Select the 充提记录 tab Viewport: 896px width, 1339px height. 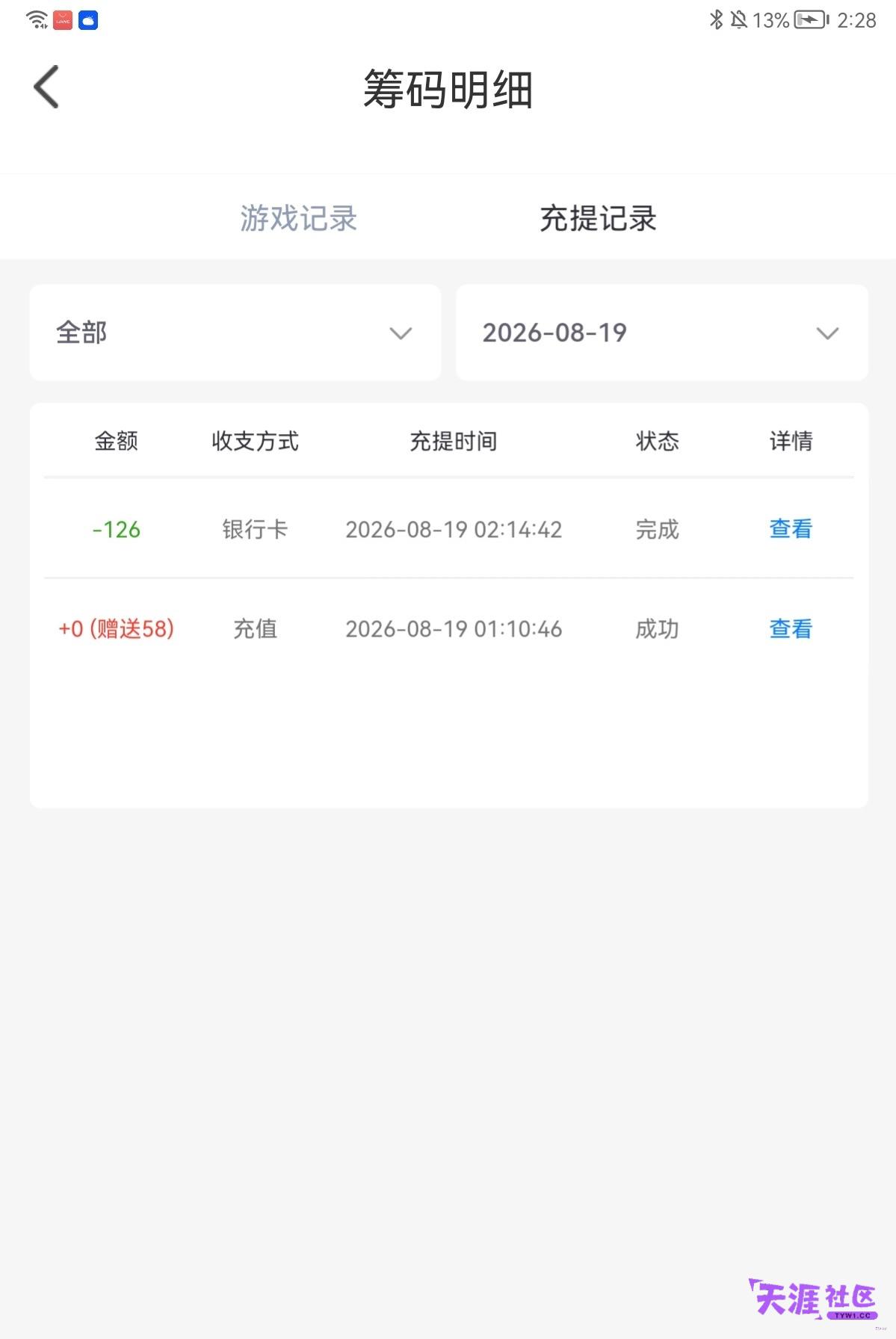coord(598,218)
